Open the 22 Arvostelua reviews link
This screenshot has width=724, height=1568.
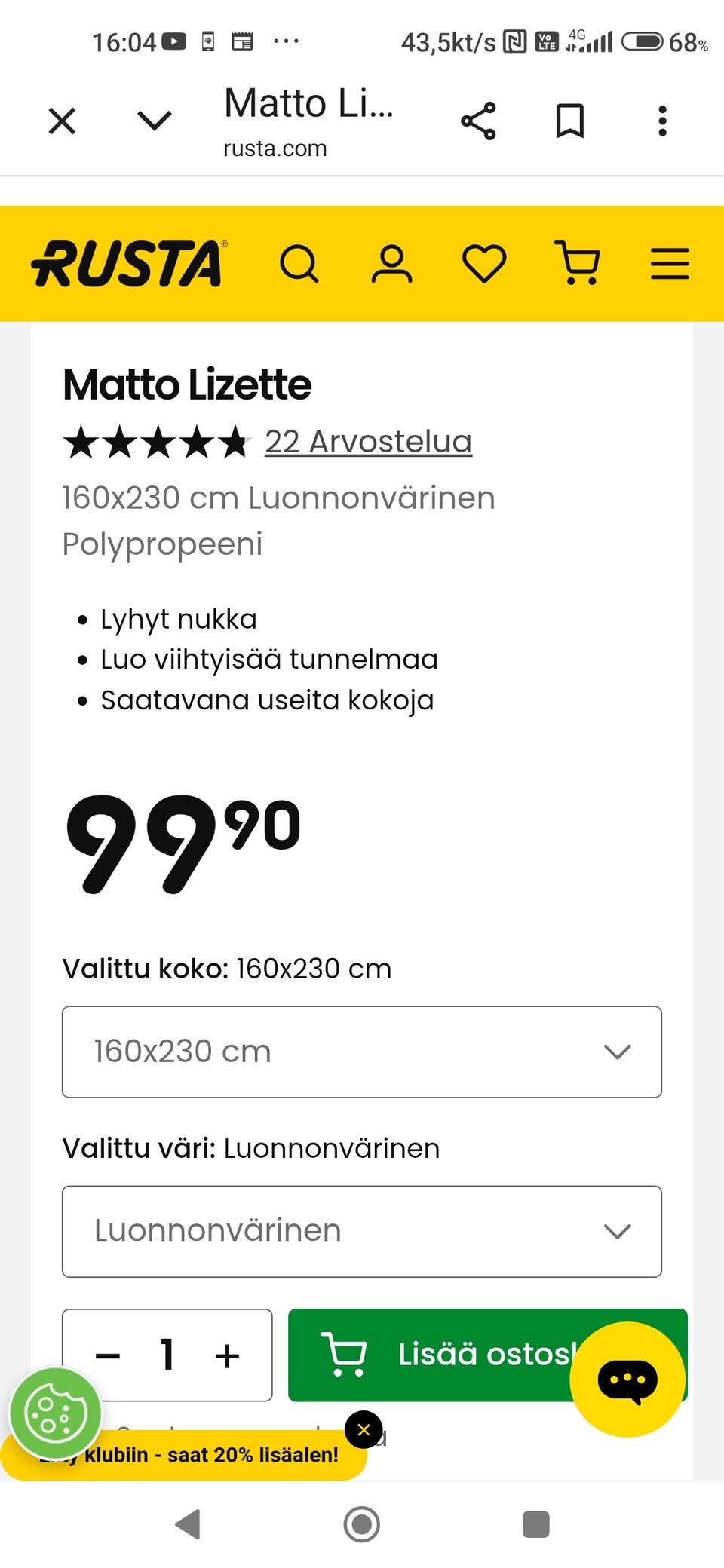[367, 442]
